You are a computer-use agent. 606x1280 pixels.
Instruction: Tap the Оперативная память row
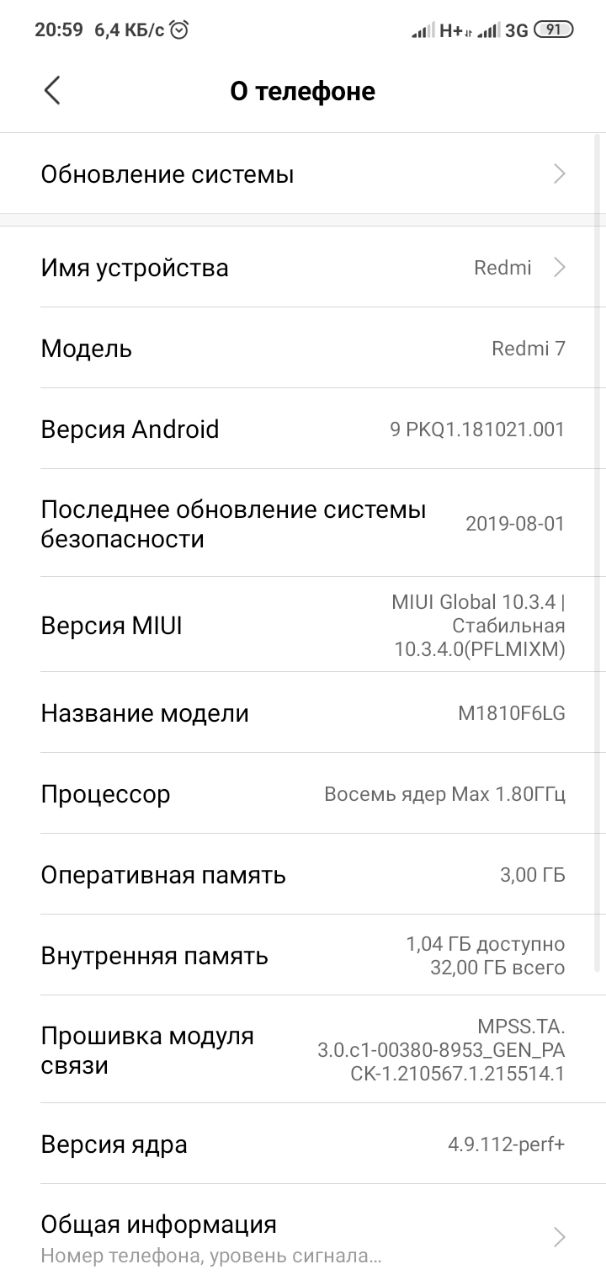pos(303,875)
